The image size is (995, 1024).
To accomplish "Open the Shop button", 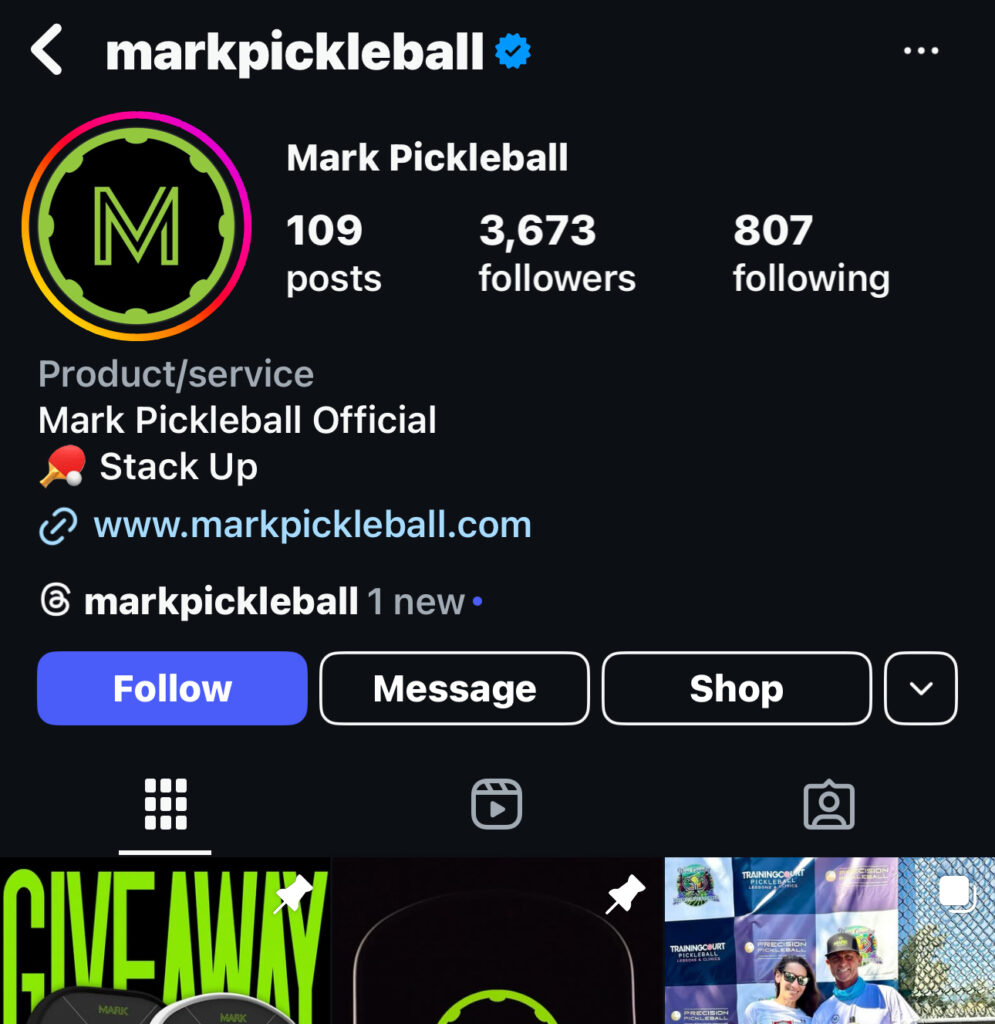I will (x=736, y=688).
